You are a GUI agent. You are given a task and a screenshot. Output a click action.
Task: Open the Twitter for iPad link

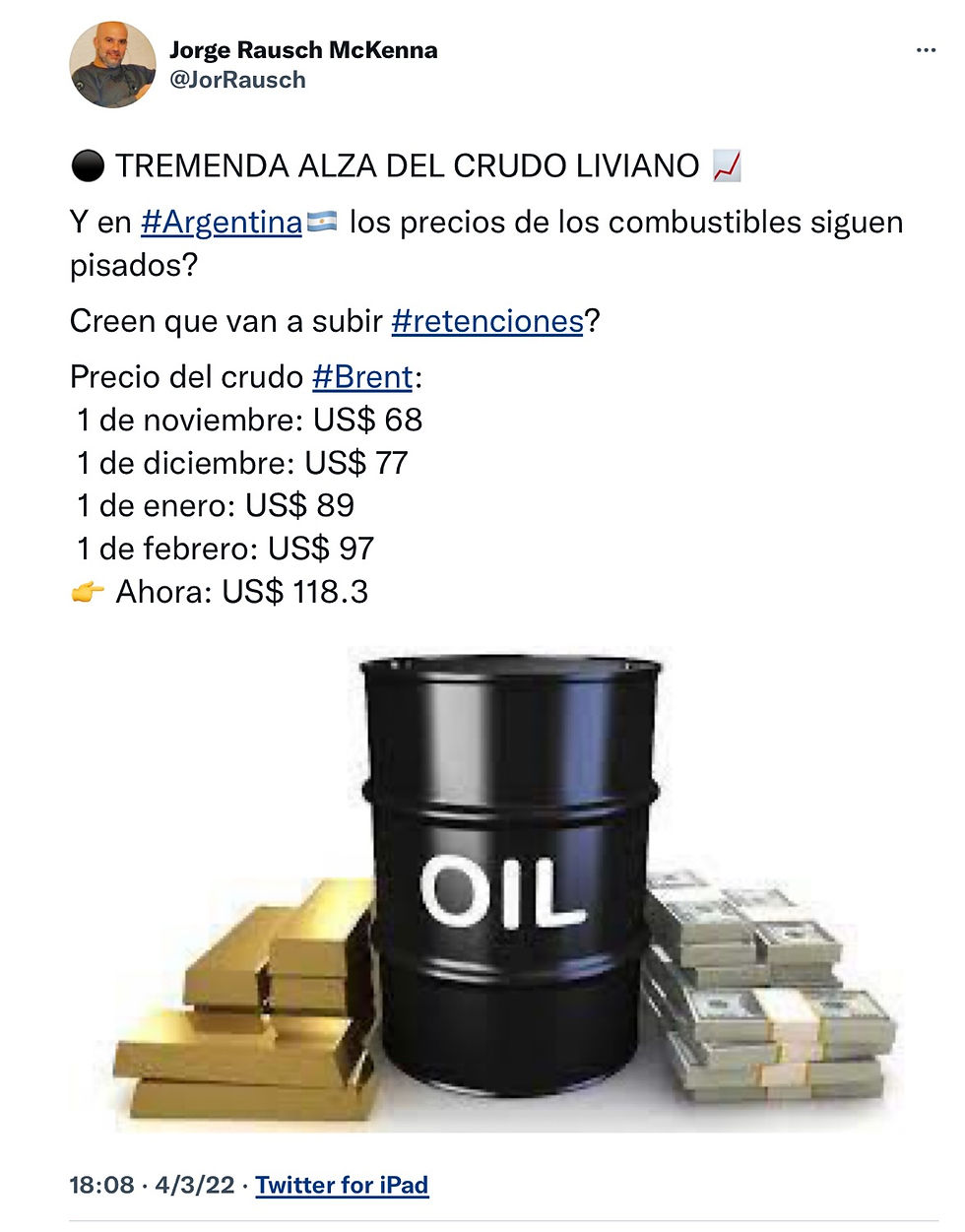[342, 1185]
